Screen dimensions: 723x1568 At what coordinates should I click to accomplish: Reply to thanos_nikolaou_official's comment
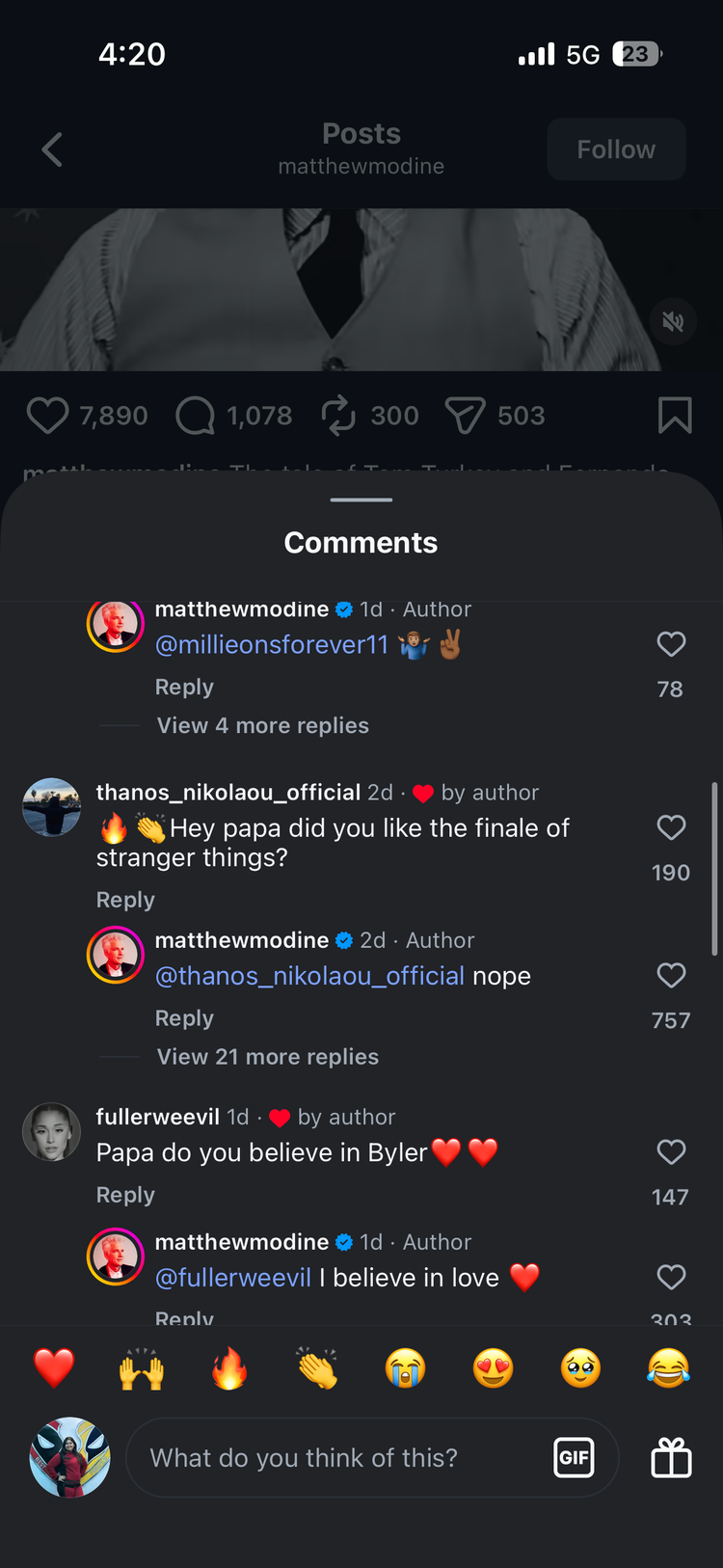pos(125,900)
